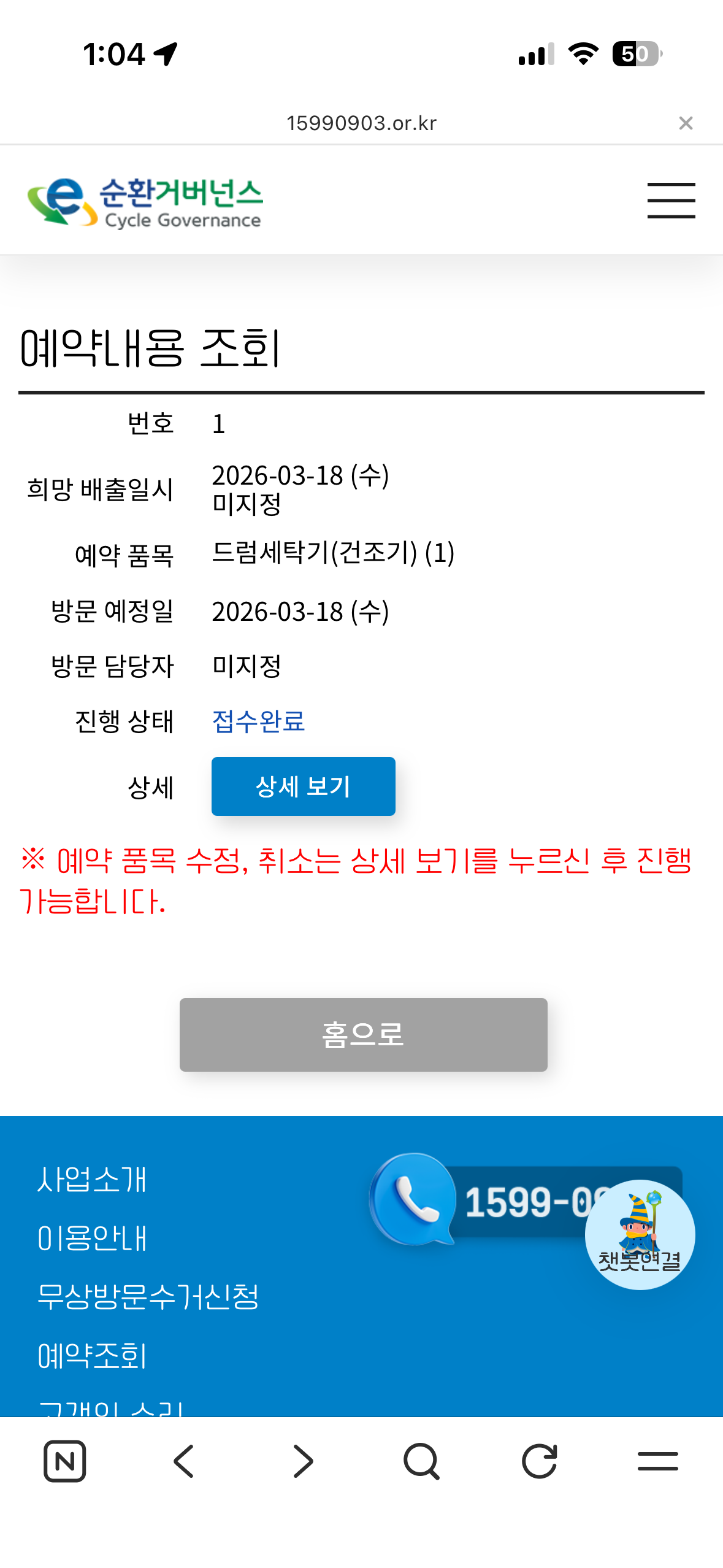This screenshot has width=723, height=1568.
Task: Reload the current page
Action: [x=540, y=1461]
